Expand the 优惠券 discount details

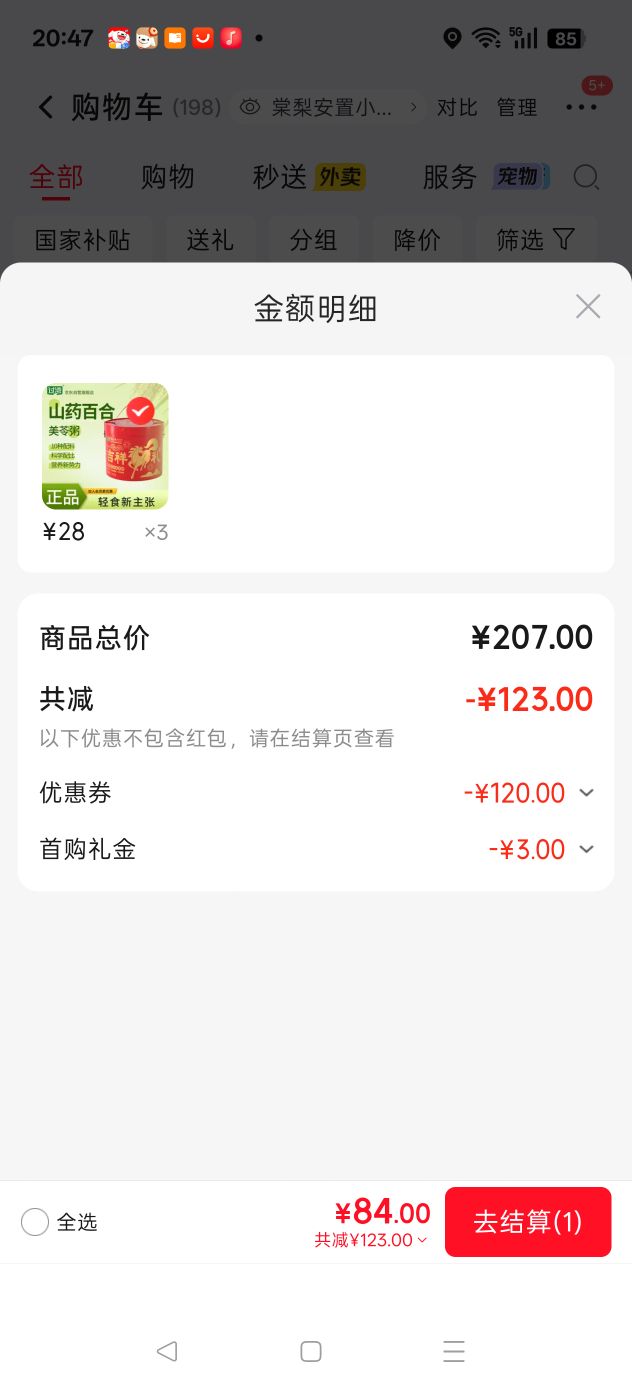tap(587, 793)
